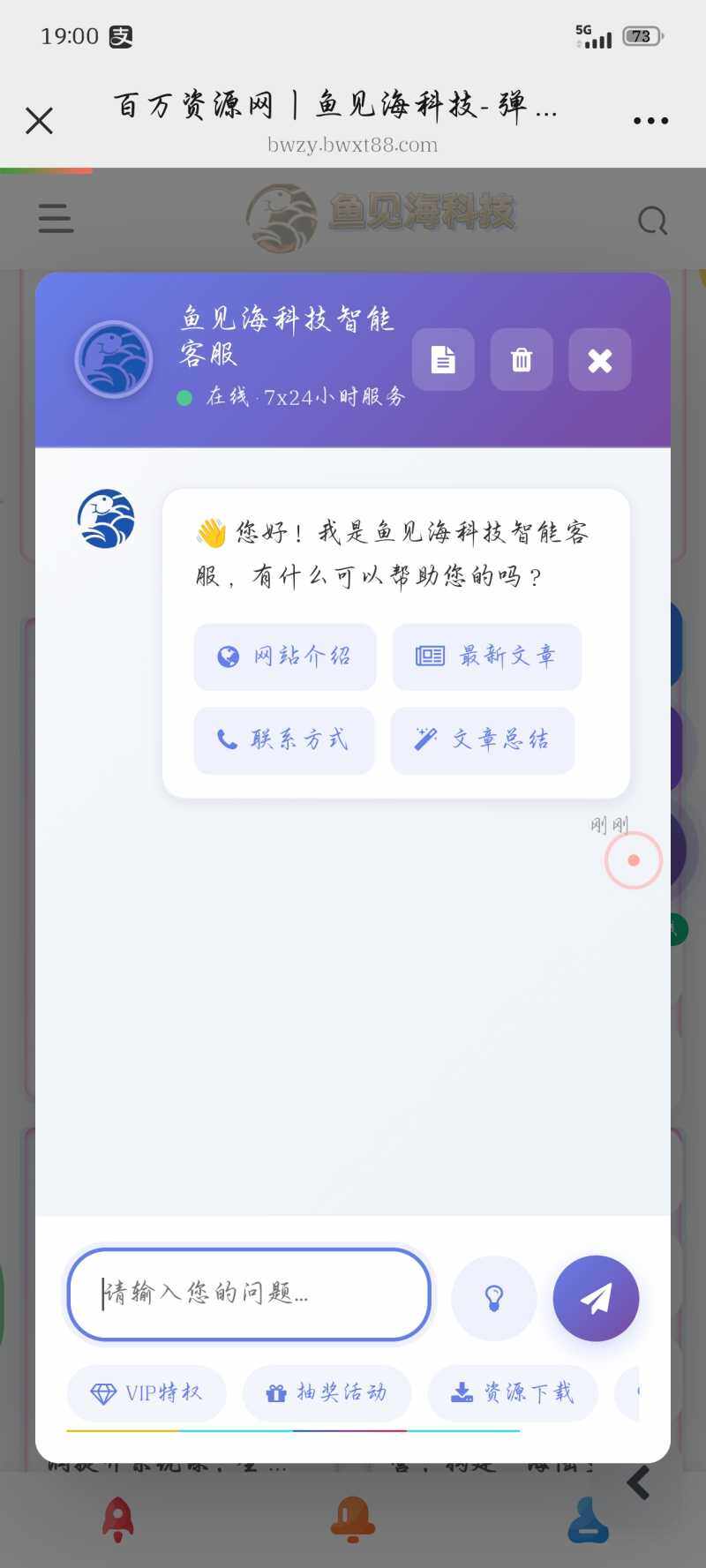Open search with the magnifier icon

coord(652,221)
